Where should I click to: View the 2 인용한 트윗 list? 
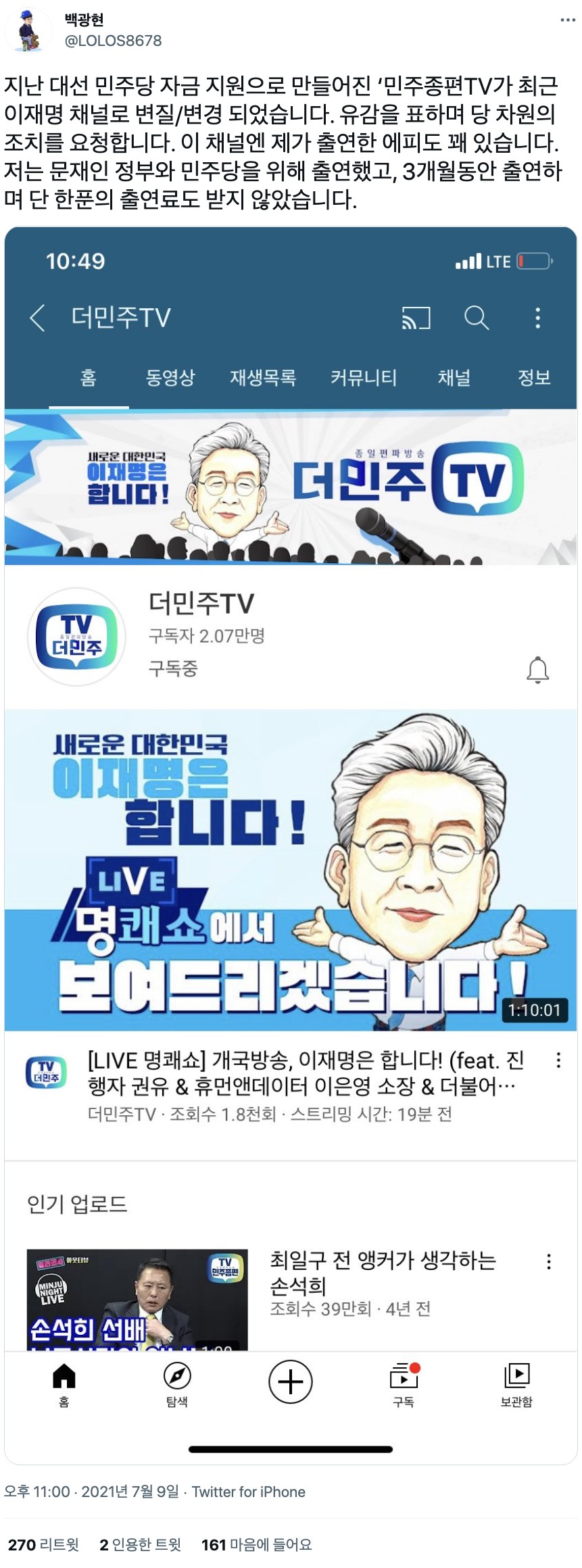pyautogui.click(x=140, y=1544)
